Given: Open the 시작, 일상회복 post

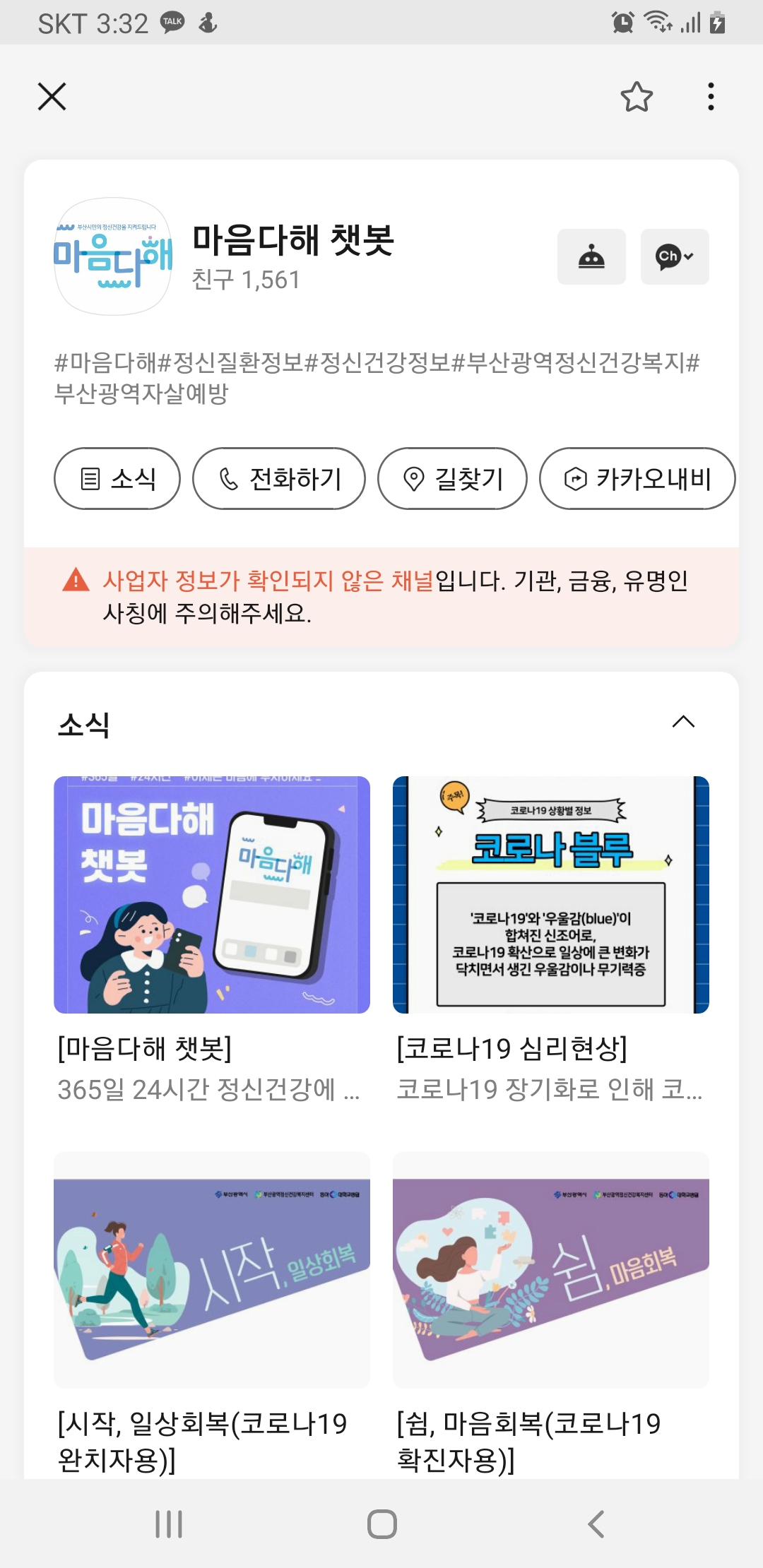Looking at the screenshot, I should (x=212, y=1270).
